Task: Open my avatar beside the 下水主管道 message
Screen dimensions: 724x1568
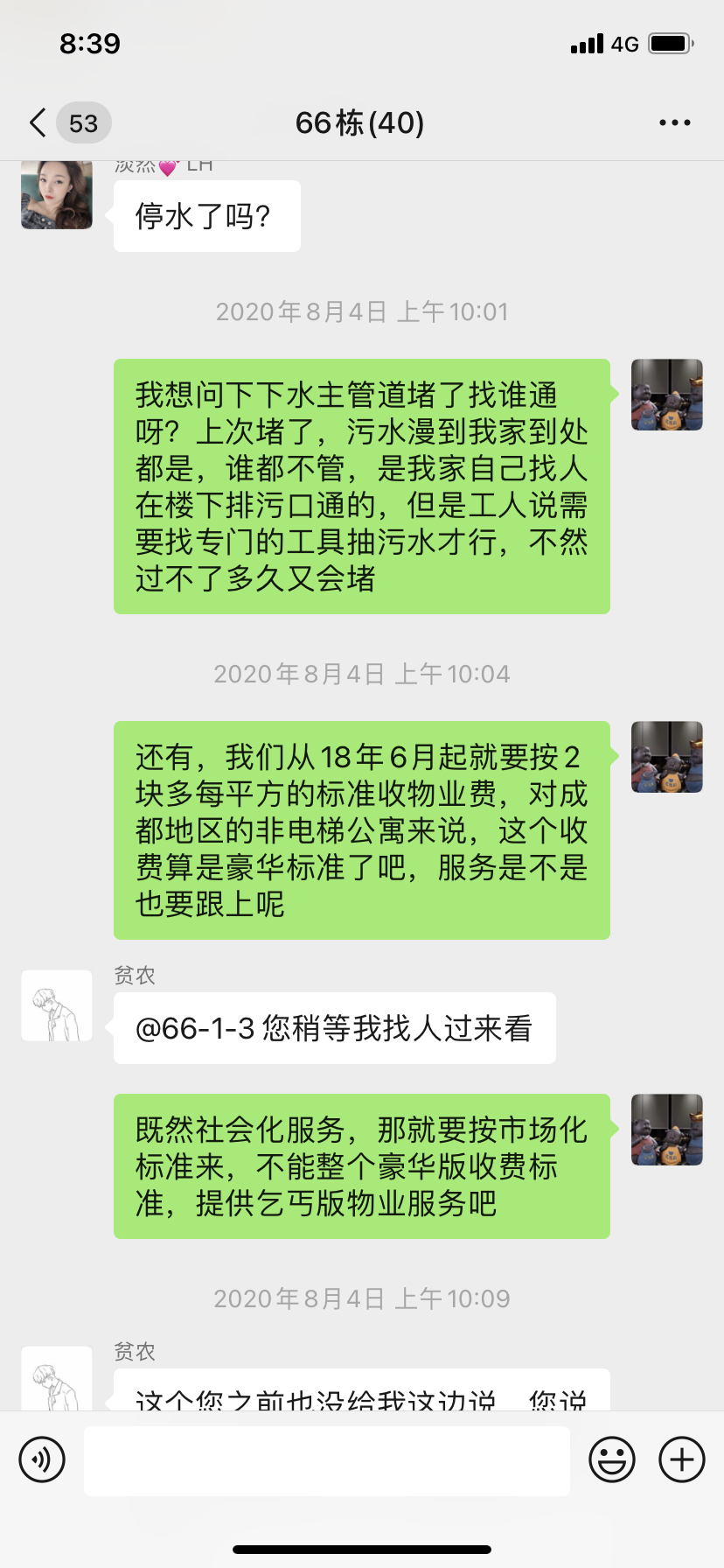Action: point(667,395)
